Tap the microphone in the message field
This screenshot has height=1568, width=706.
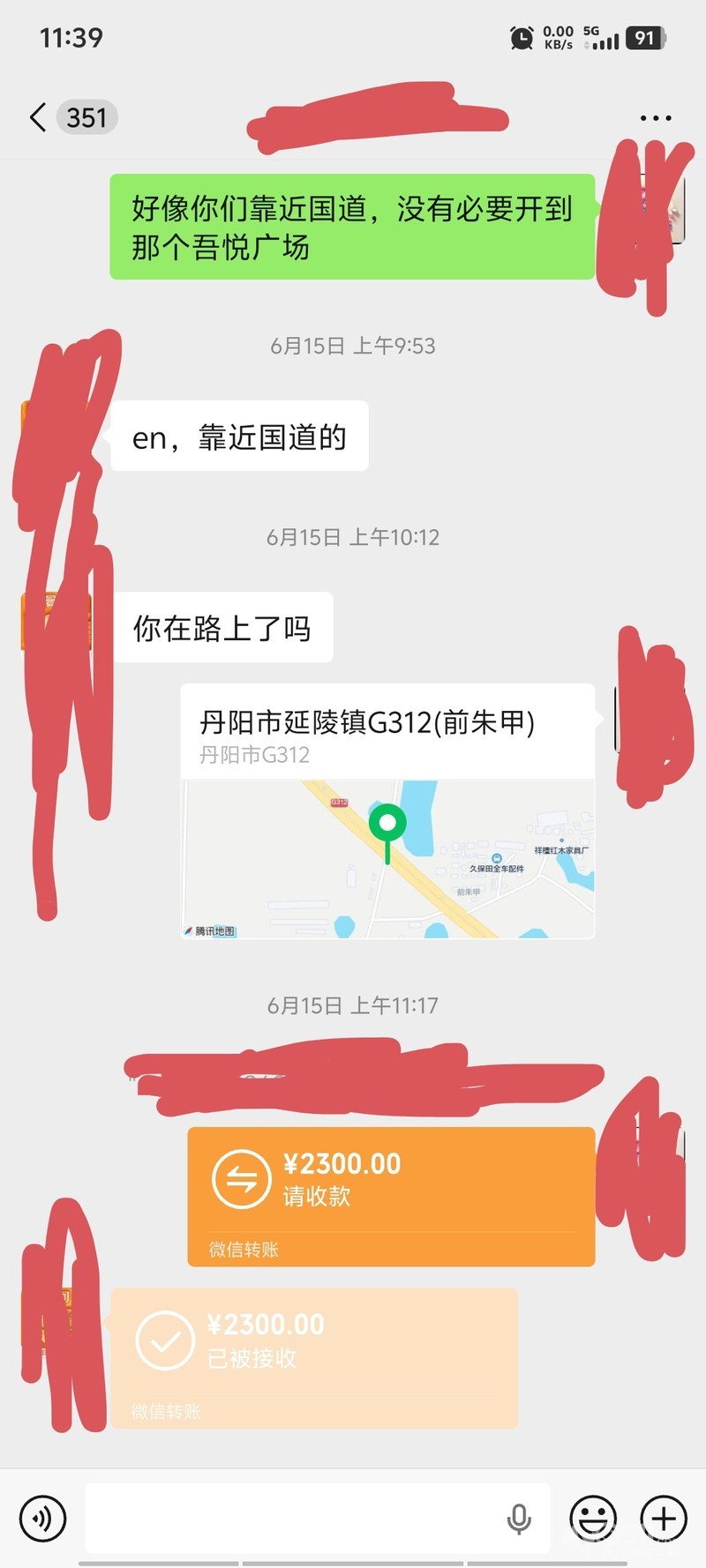(519, 1518)
